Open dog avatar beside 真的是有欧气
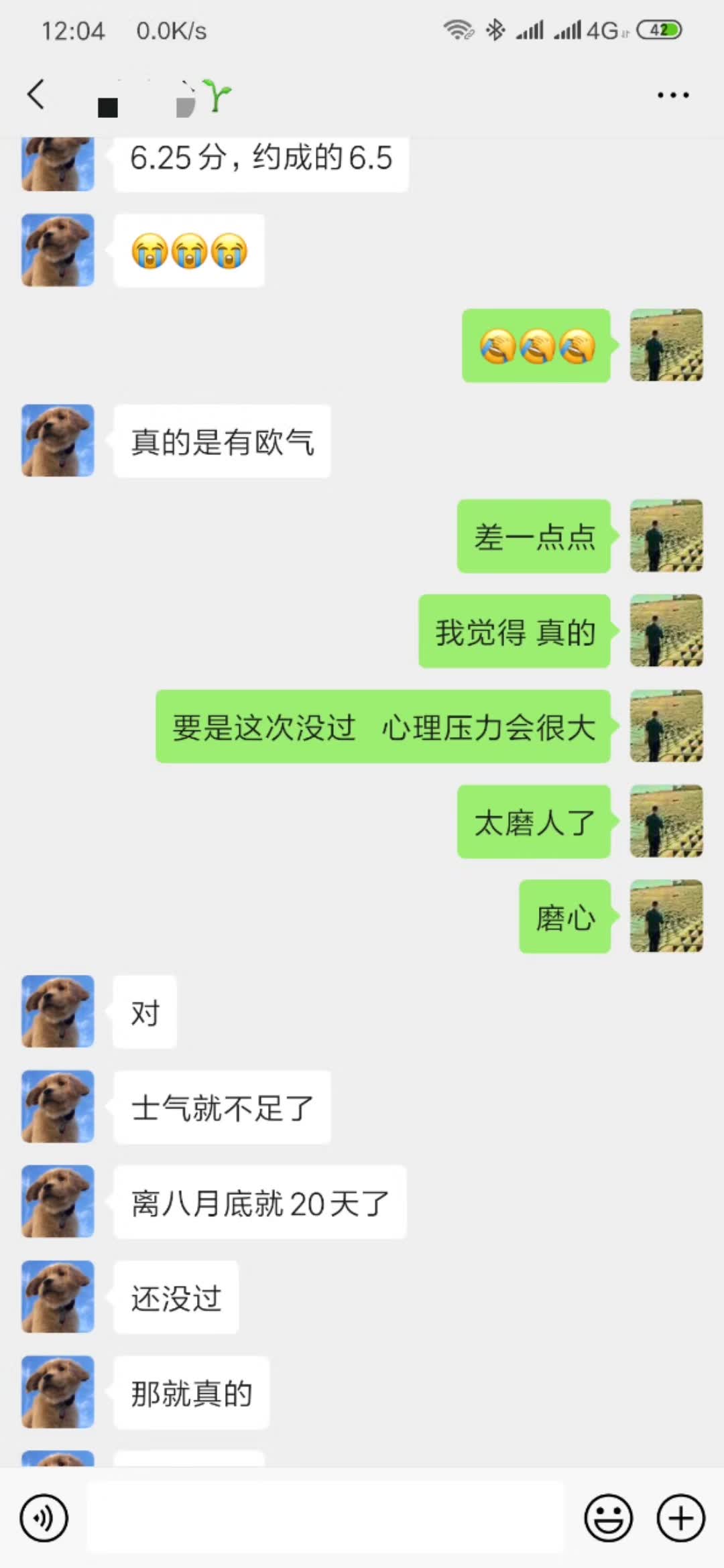The image size is (724, 1568). coord(58,440)
